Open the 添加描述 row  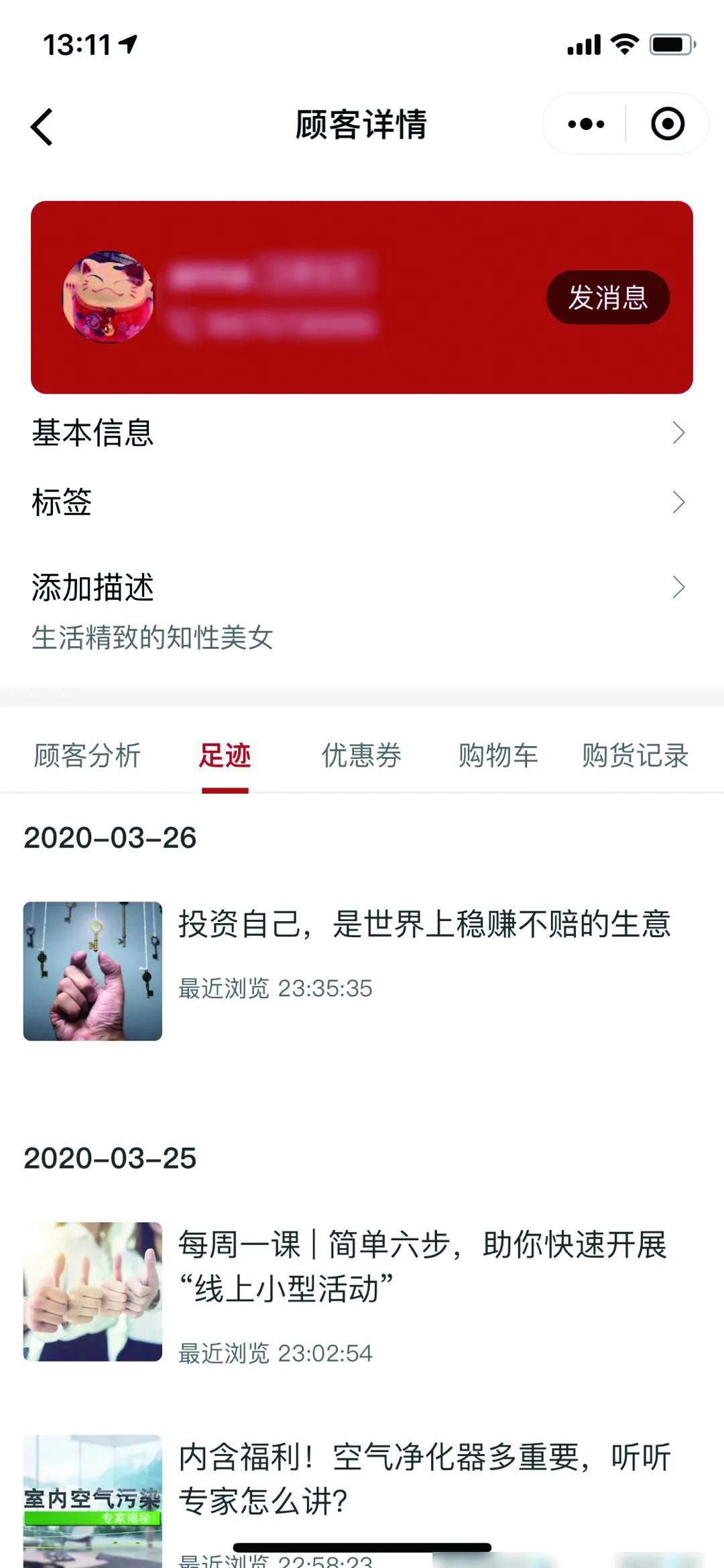361,589
